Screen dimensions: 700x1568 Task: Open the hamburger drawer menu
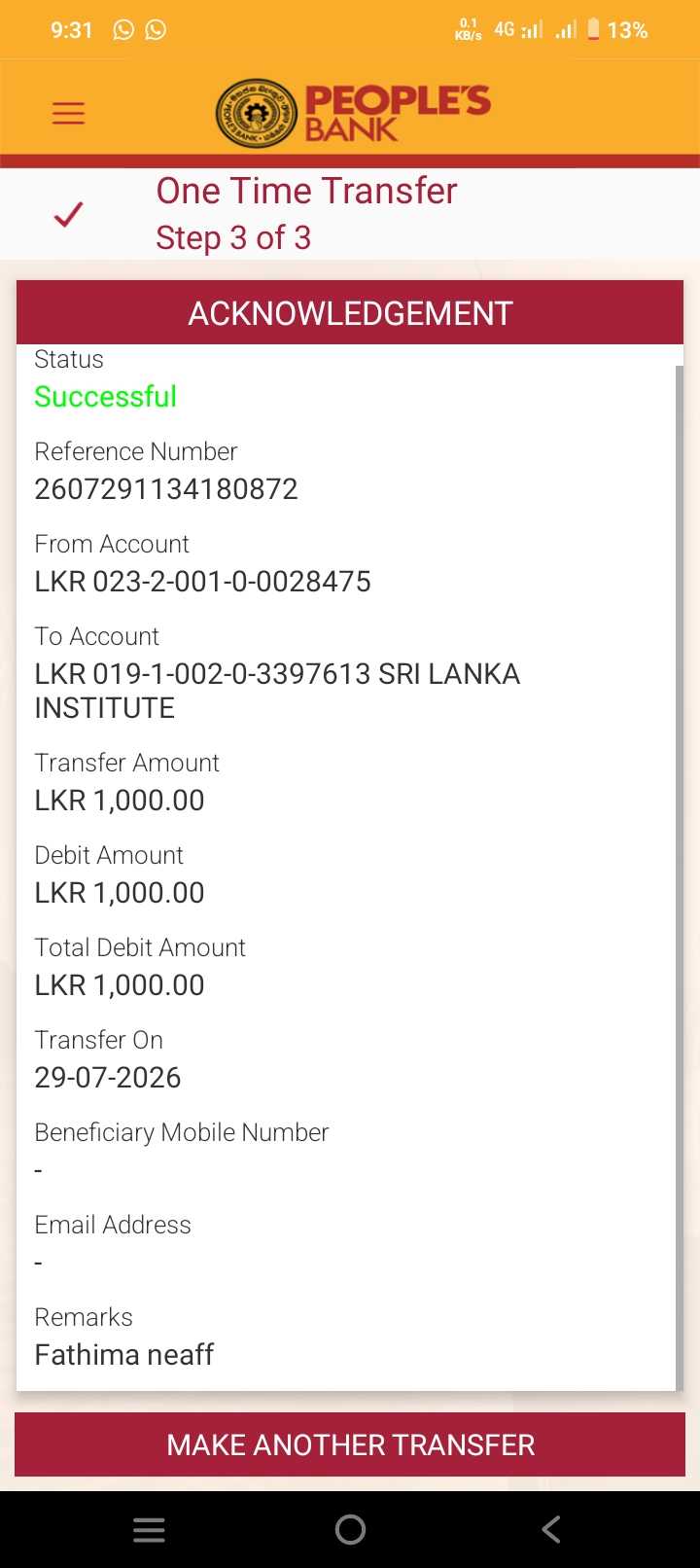point(68,113)
